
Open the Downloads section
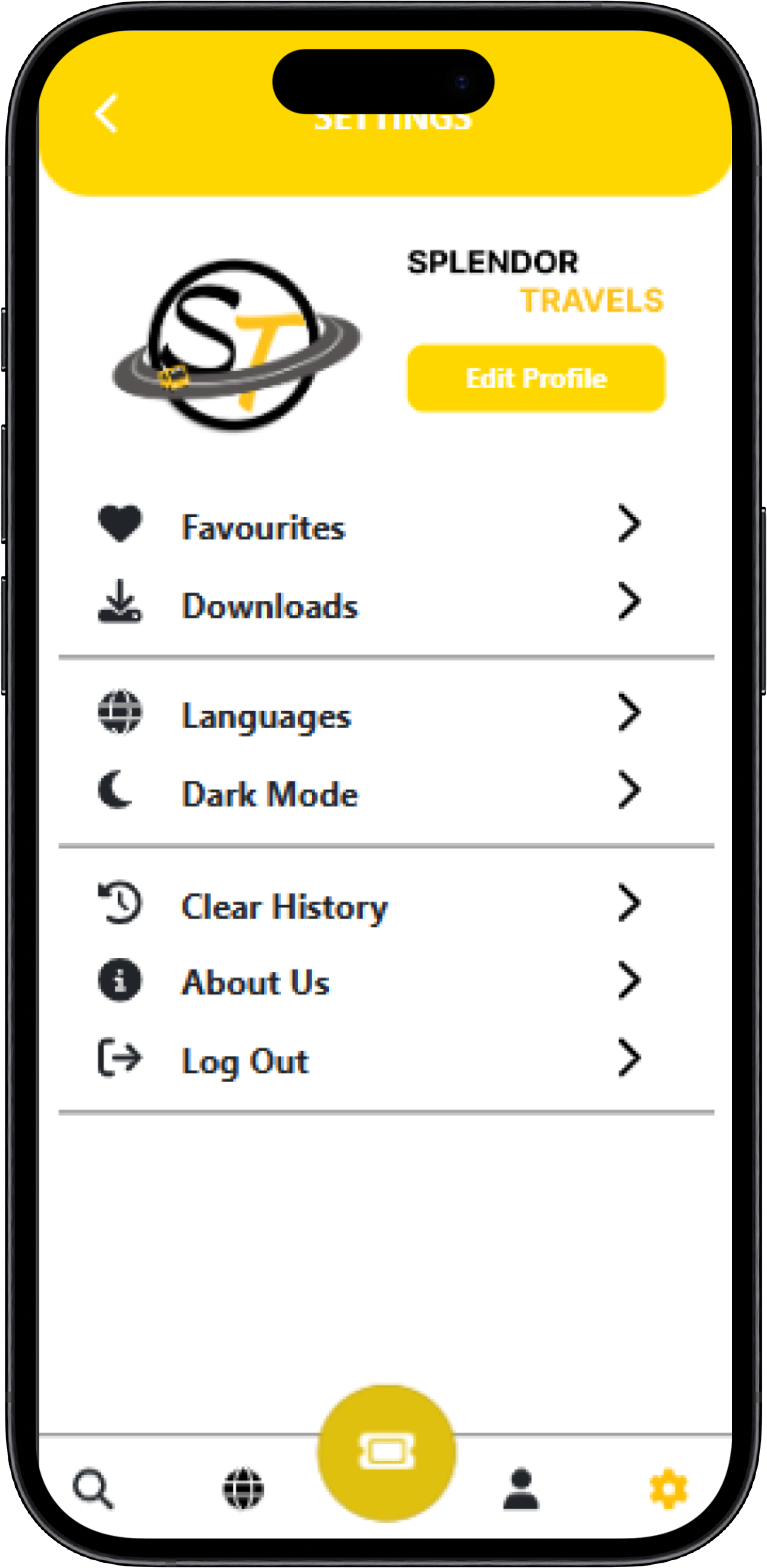pyautogui.click(x=368, y=604)
